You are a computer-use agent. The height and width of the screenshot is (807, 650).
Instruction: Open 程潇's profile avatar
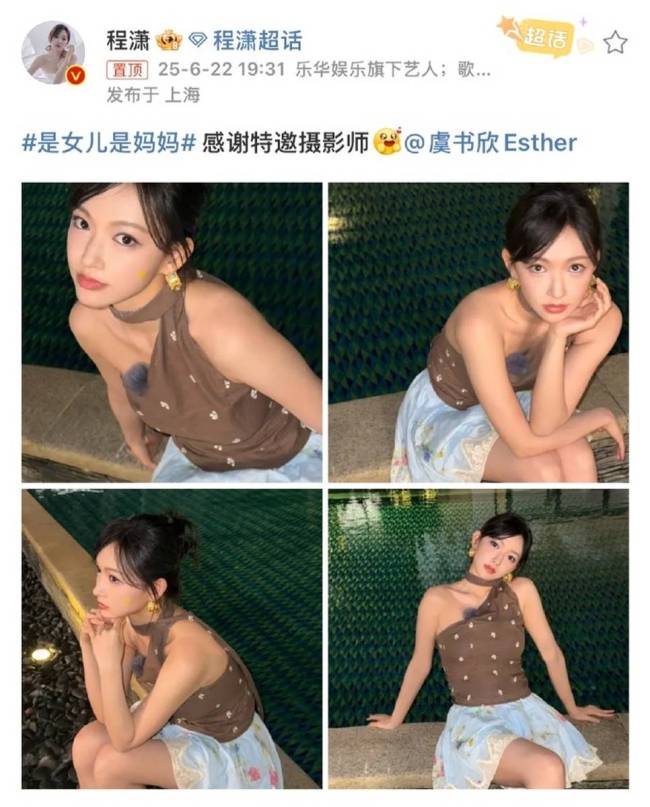click(x=52, y=53)
